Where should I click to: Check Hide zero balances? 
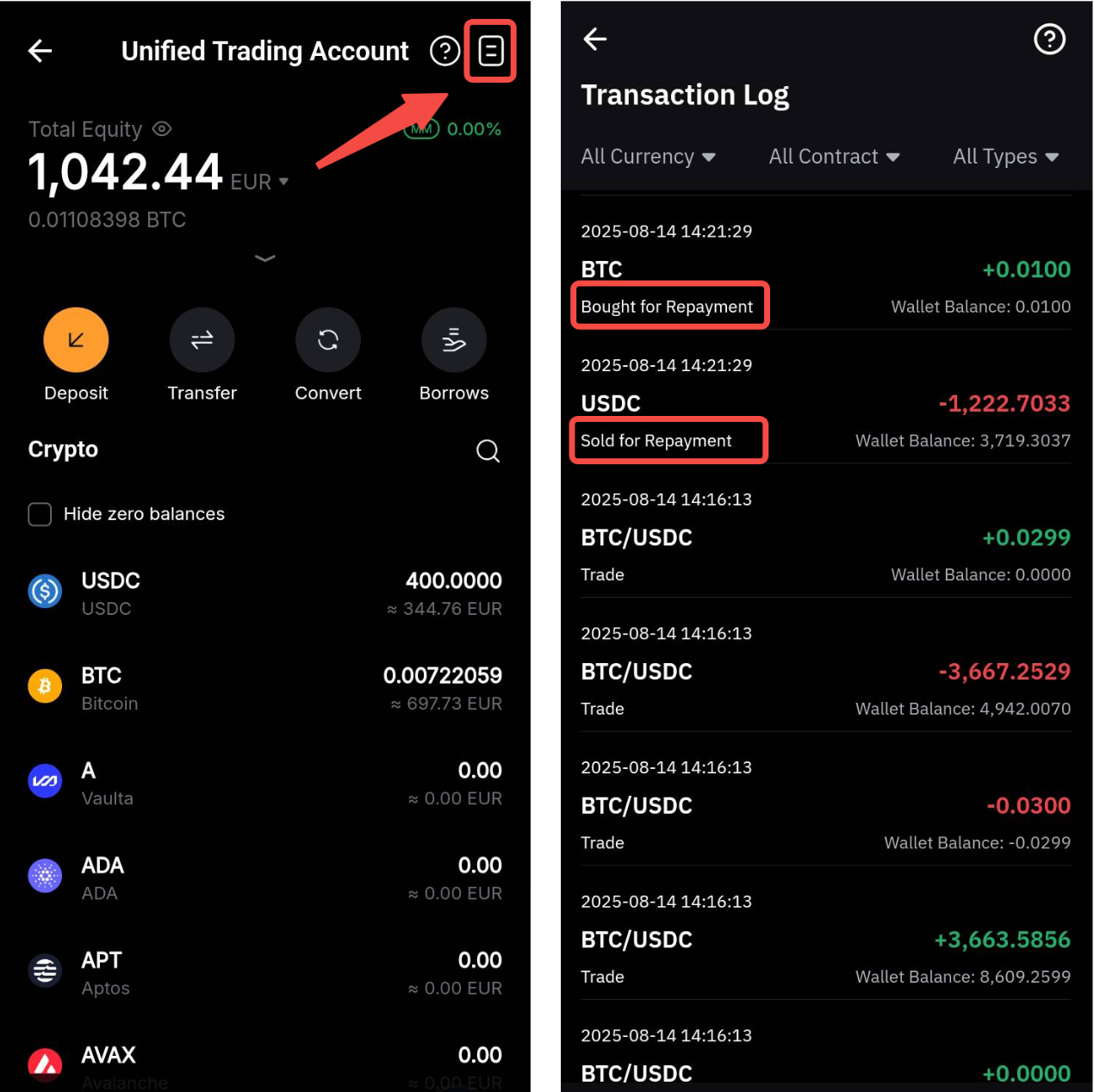40,514
